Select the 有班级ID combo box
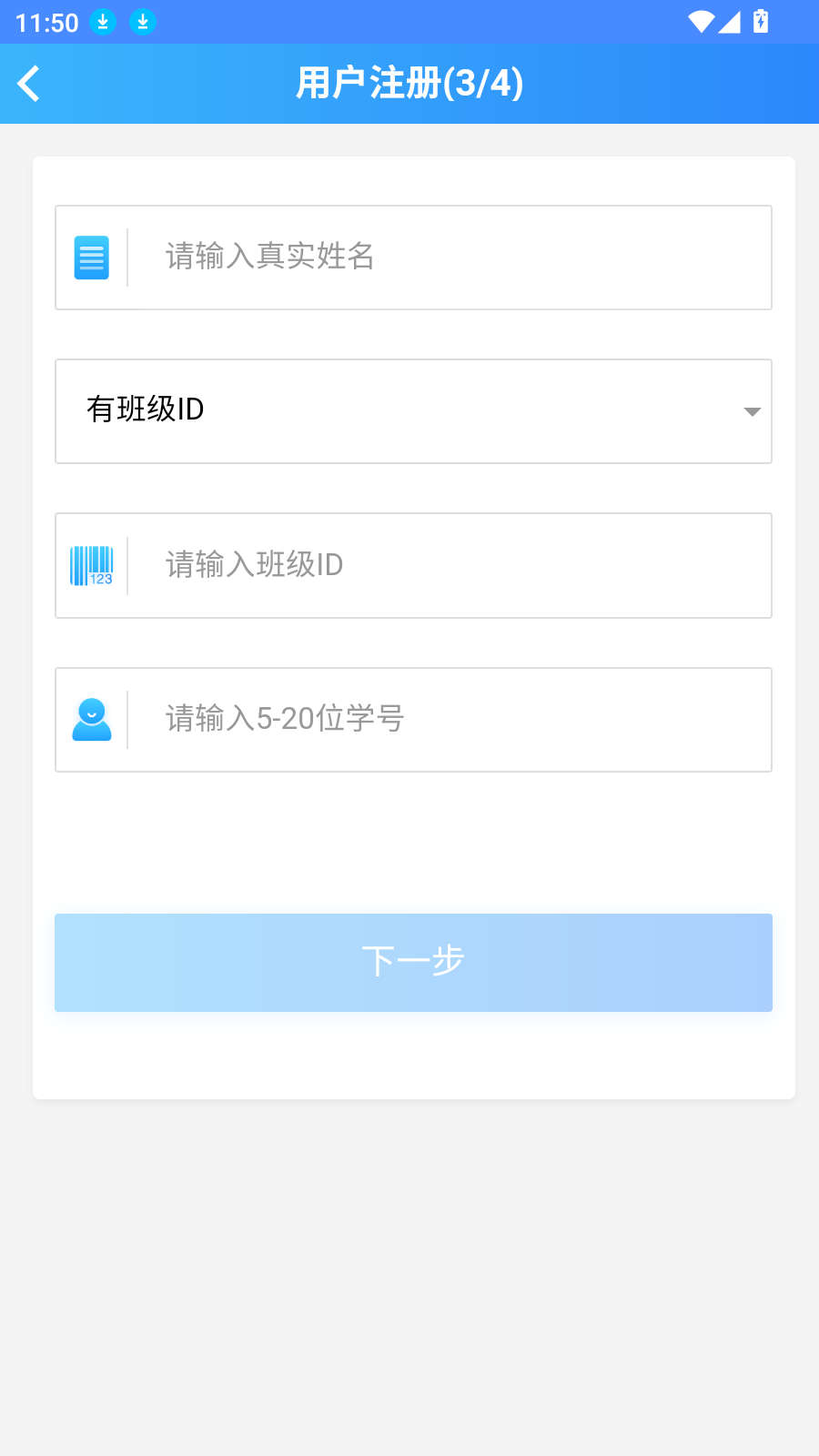 tap(413, 411)
